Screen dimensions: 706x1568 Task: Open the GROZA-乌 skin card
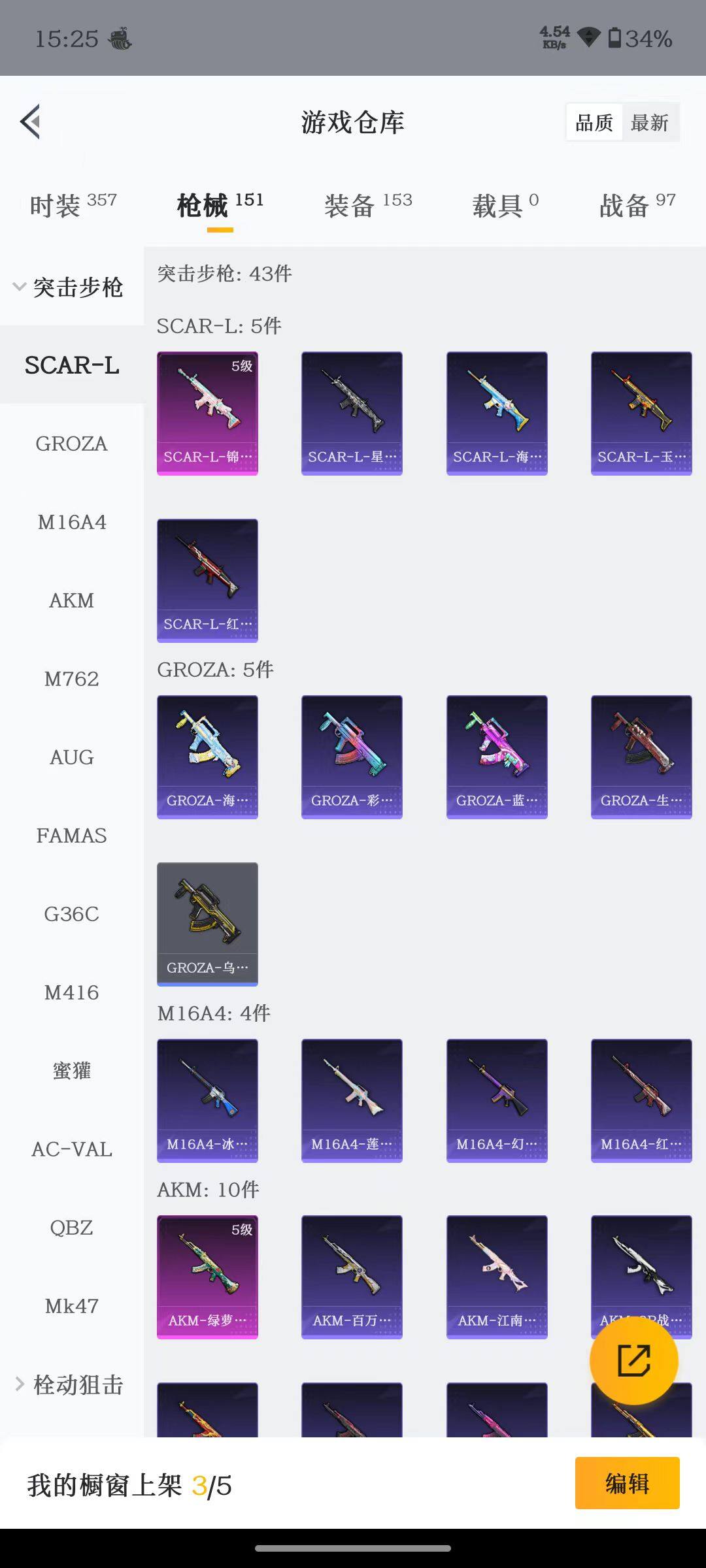point(207,924)
